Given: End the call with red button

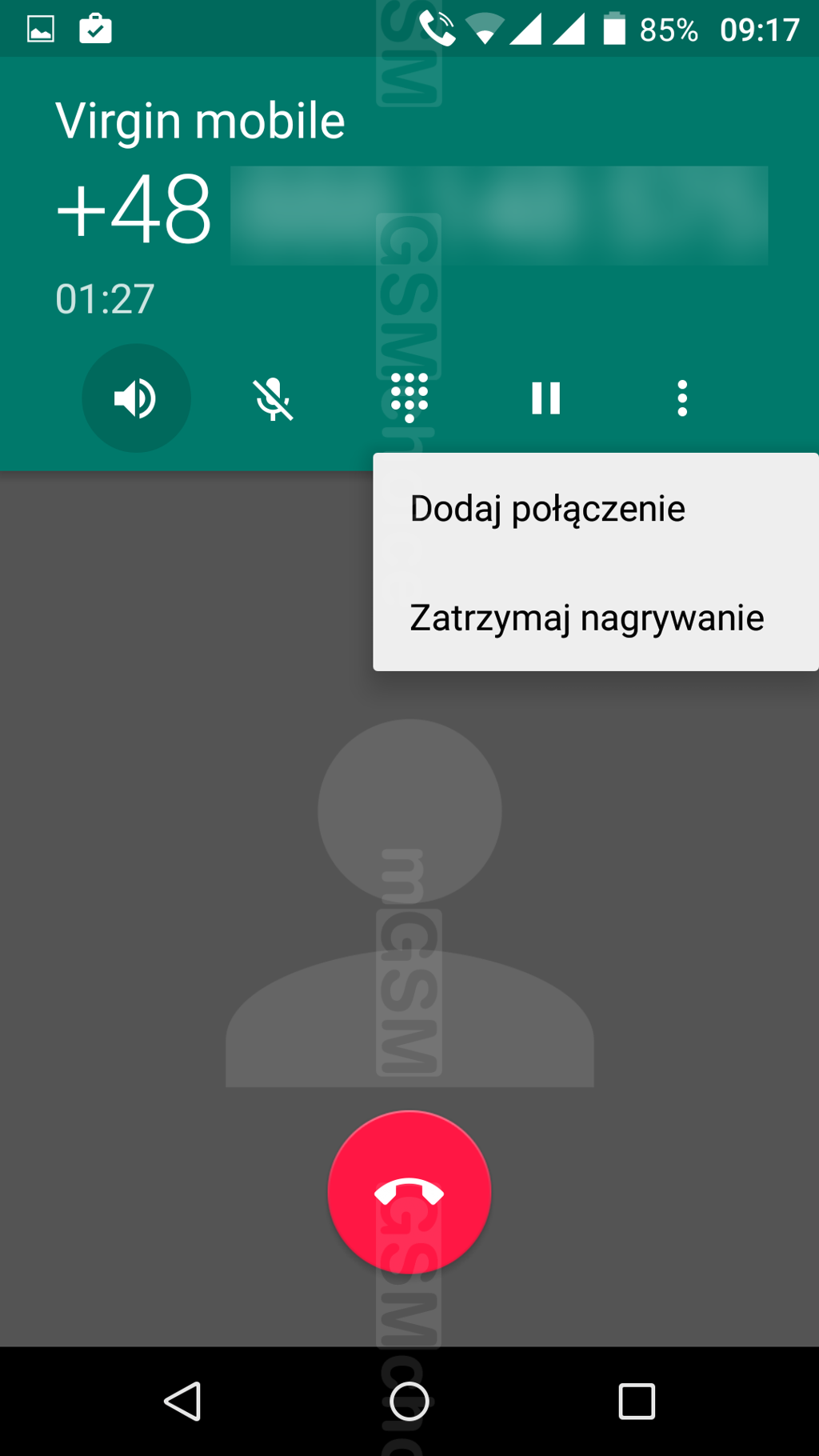Looking at the screenshot, I should click(x=409, y=1192).
